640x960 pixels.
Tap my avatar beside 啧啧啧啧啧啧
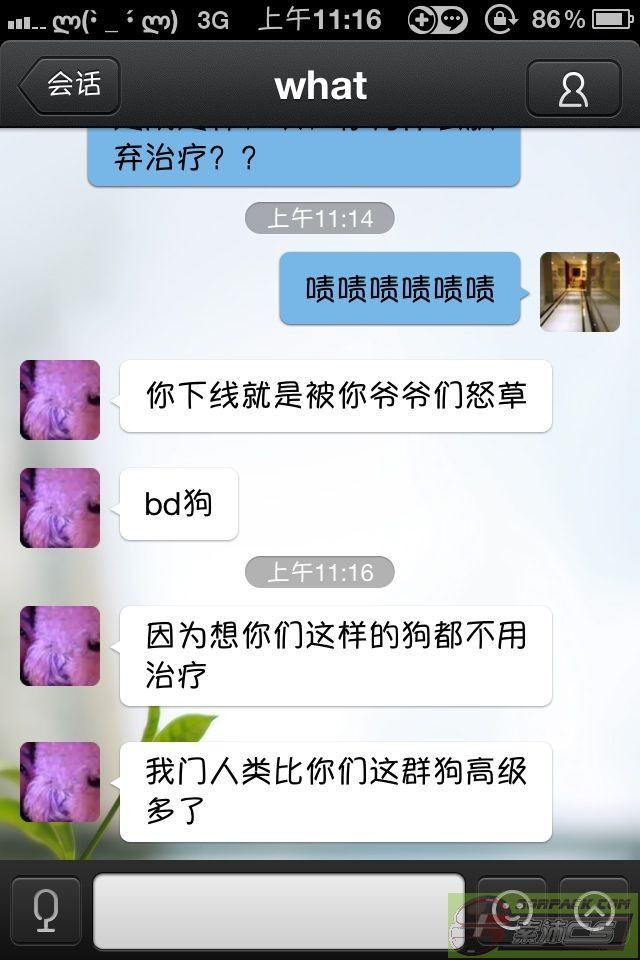point(580,291)
